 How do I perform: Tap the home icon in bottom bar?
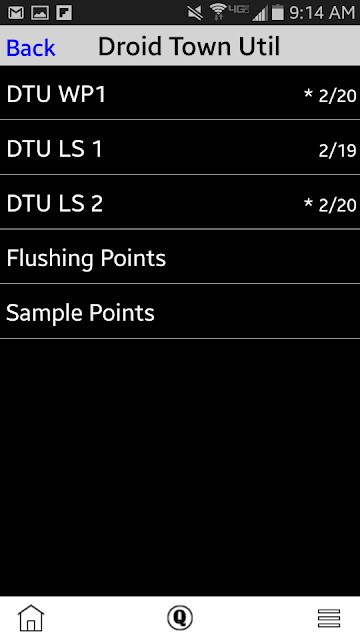(x=31, y=618)
